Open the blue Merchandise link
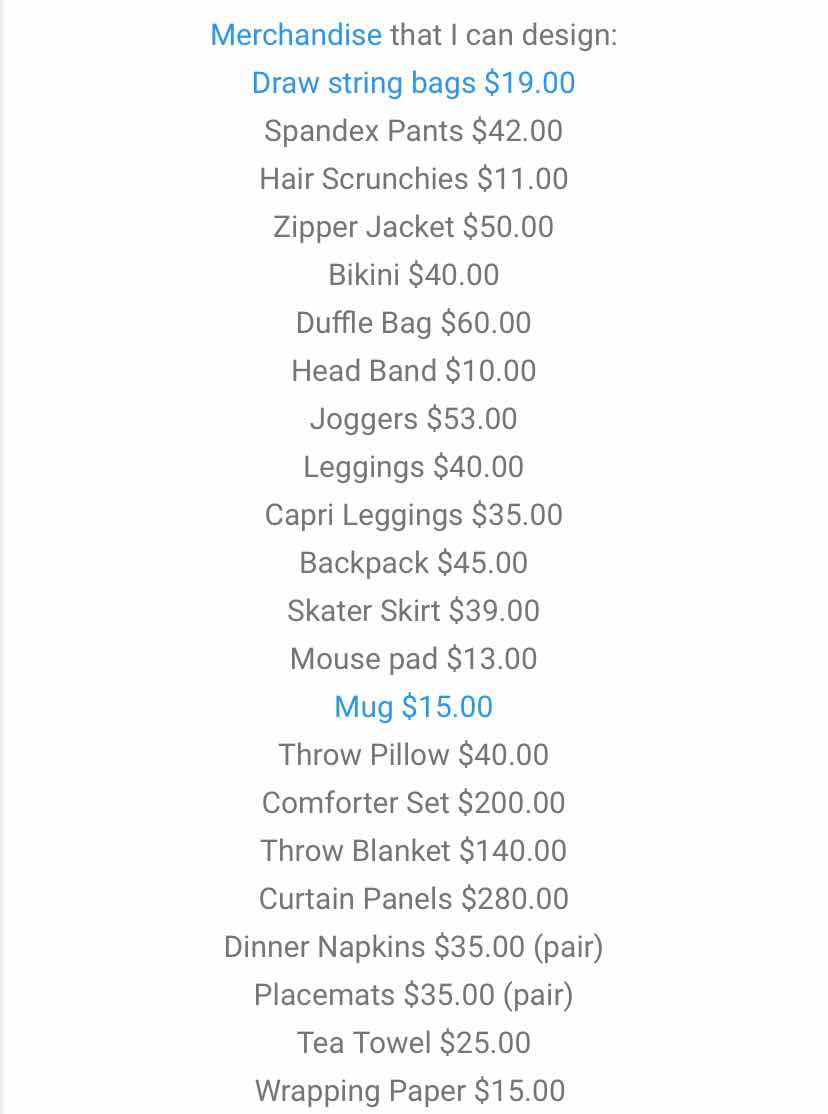Image resolution: width=828 pixels, height=1114 pixels. [296, 36]
